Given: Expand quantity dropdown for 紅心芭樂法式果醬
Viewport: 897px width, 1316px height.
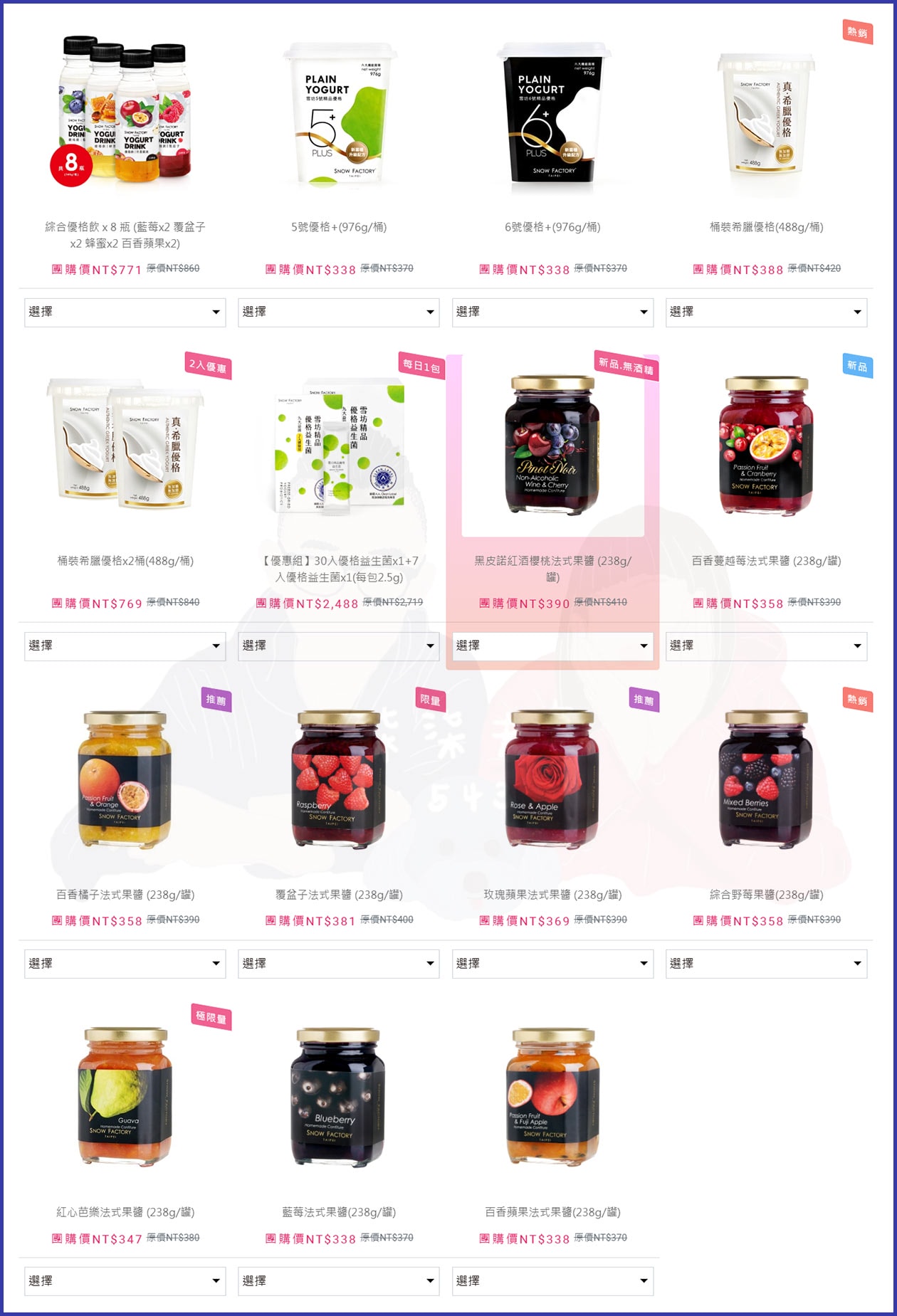Looking at the screenshot, I should coord(125,1281).
